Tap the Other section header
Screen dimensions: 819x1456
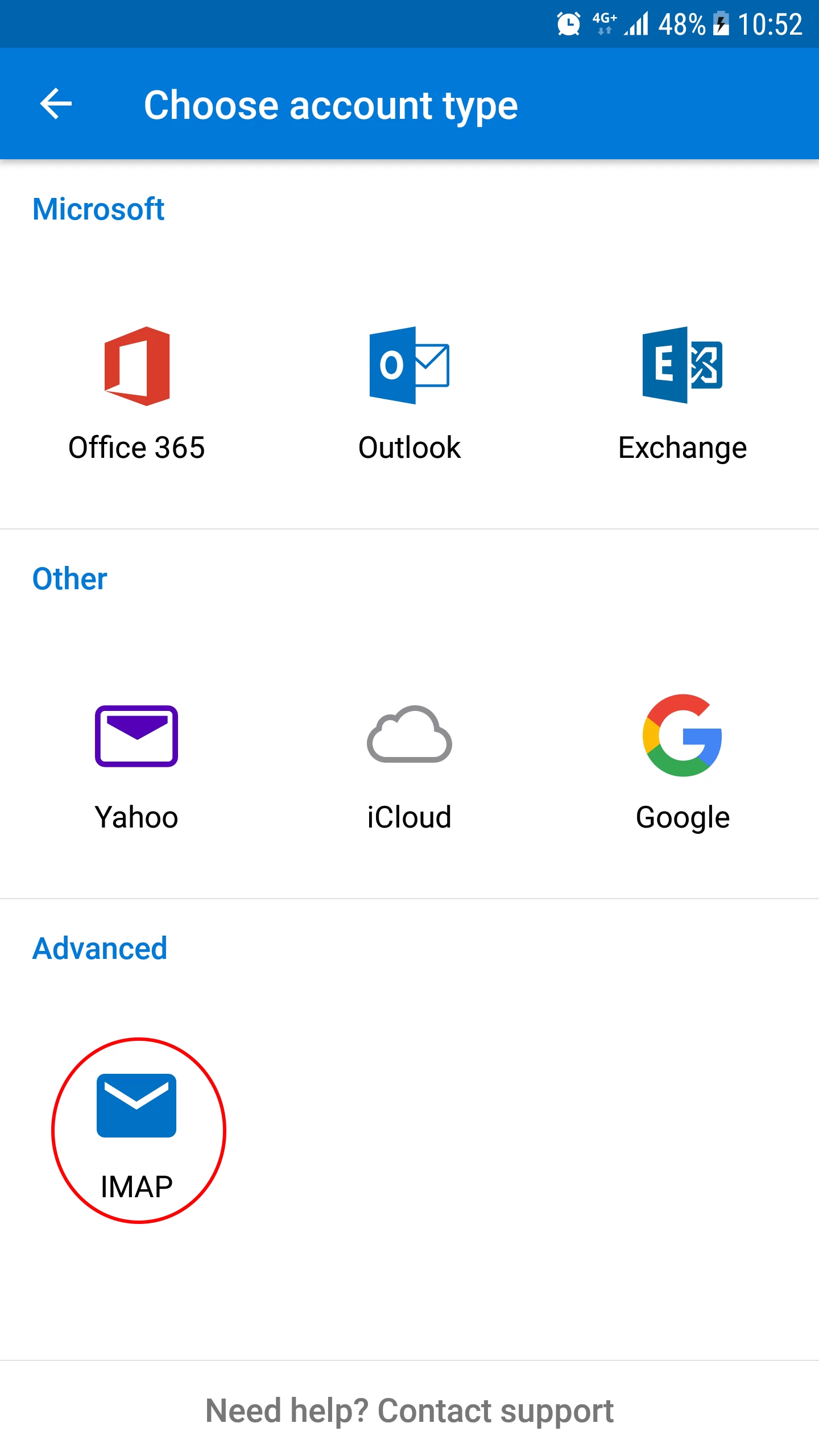tap(69, 578)
